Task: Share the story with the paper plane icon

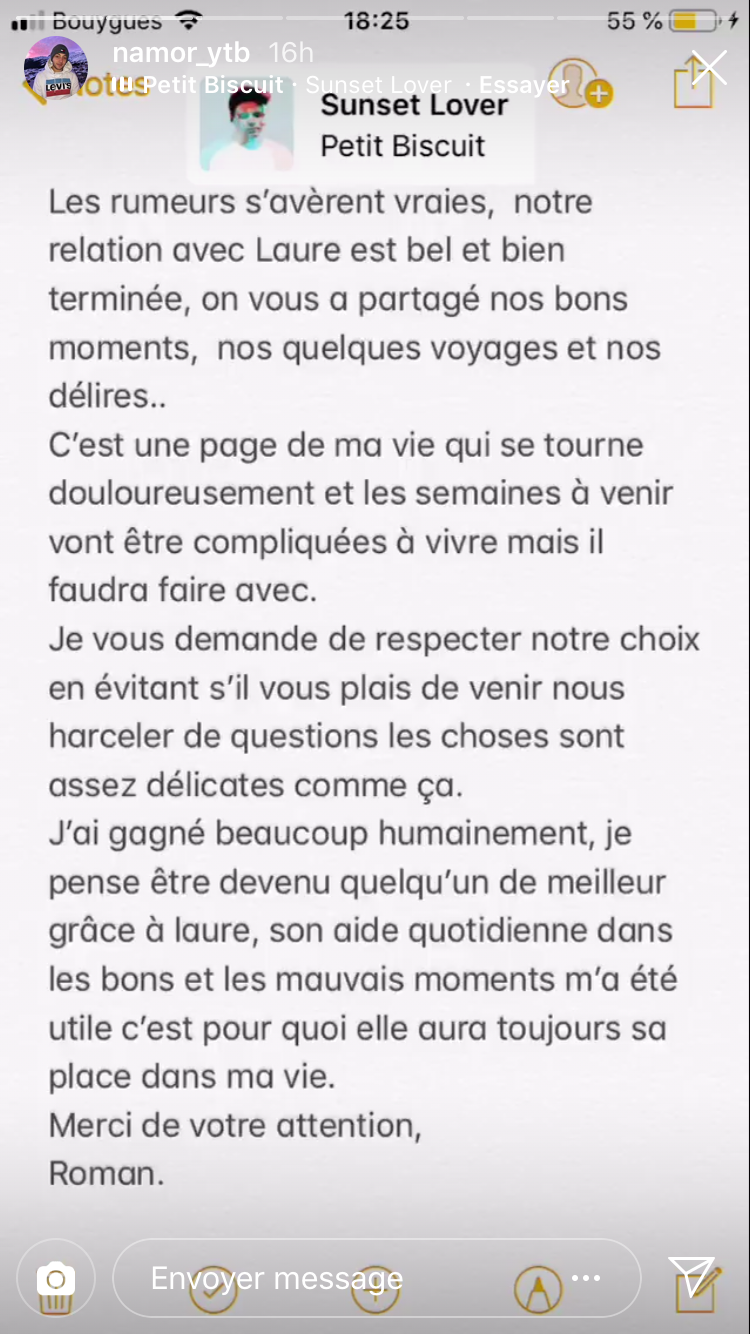Action: [692, 1277]
